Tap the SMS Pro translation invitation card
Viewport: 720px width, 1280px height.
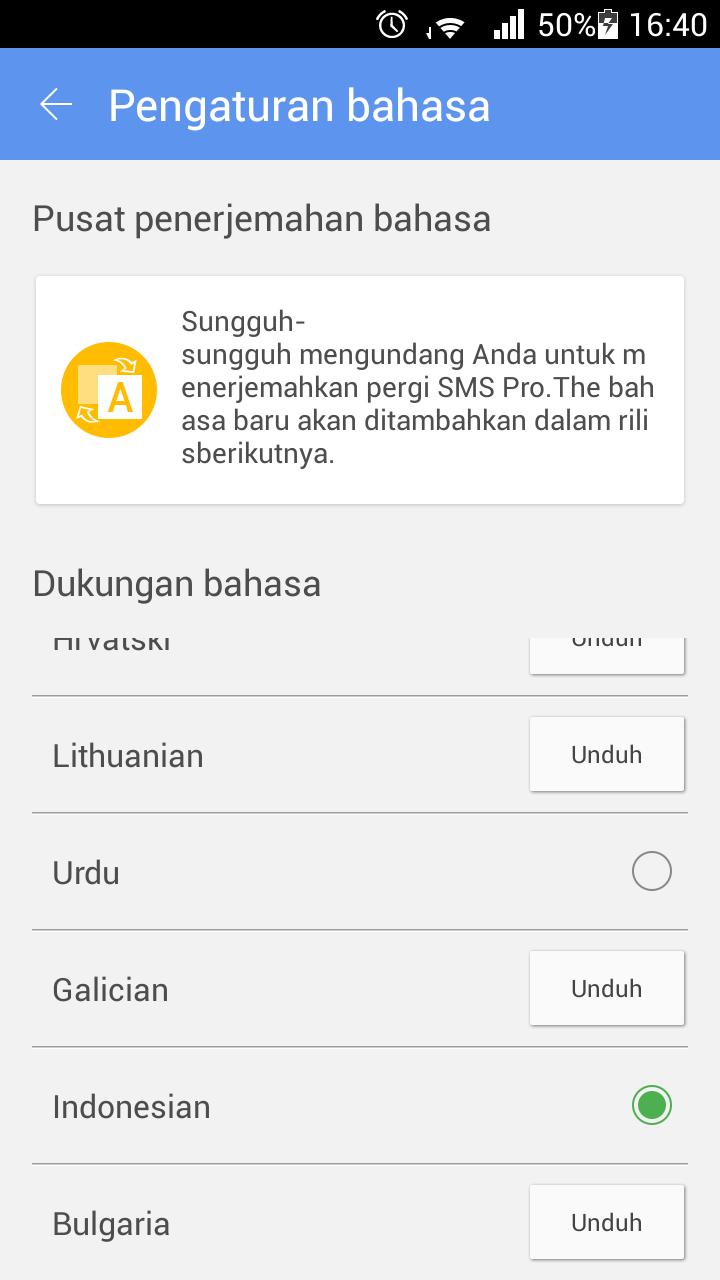point(360,388)
